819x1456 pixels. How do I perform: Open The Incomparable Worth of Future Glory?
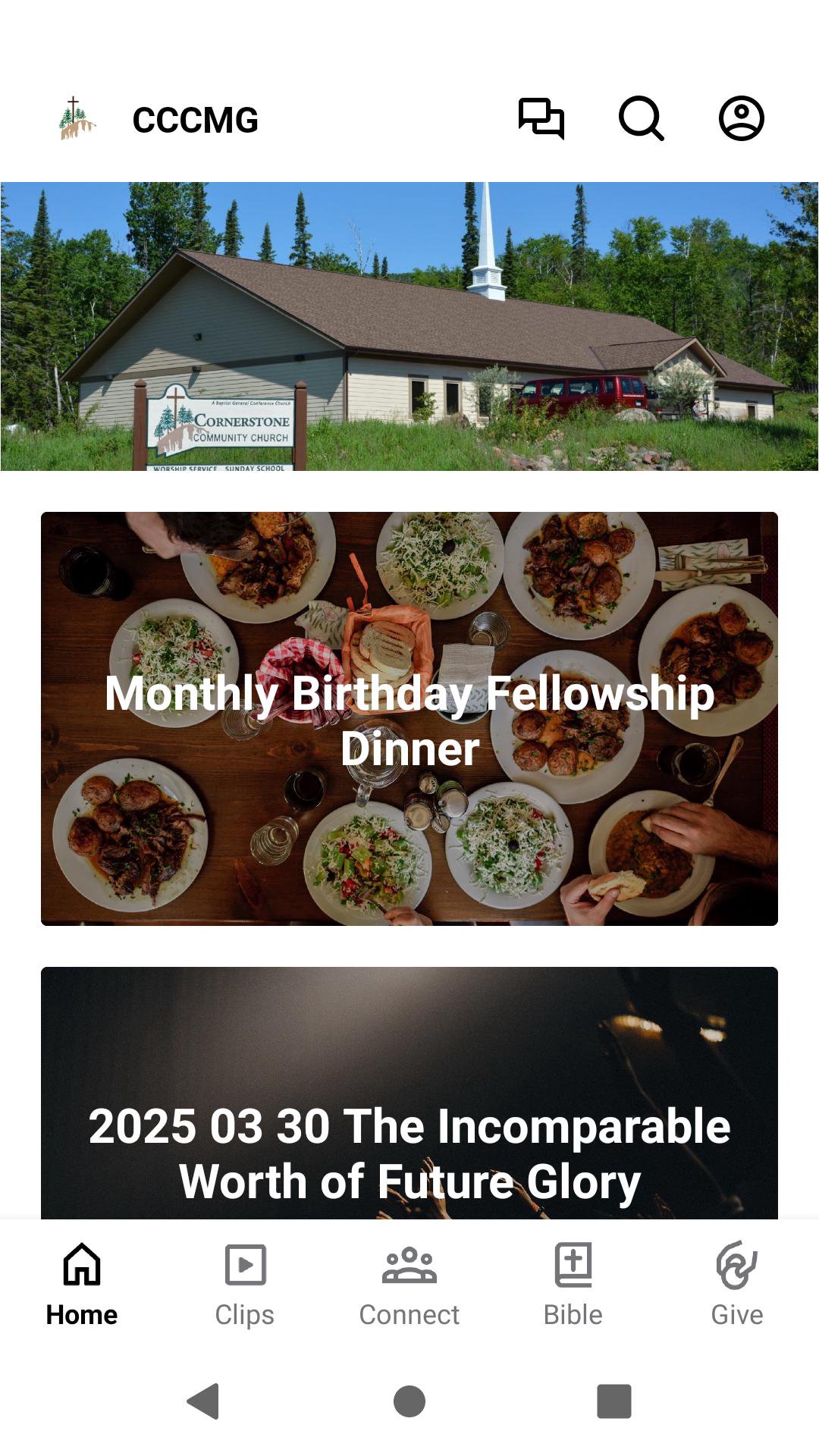pos(409,1100)
